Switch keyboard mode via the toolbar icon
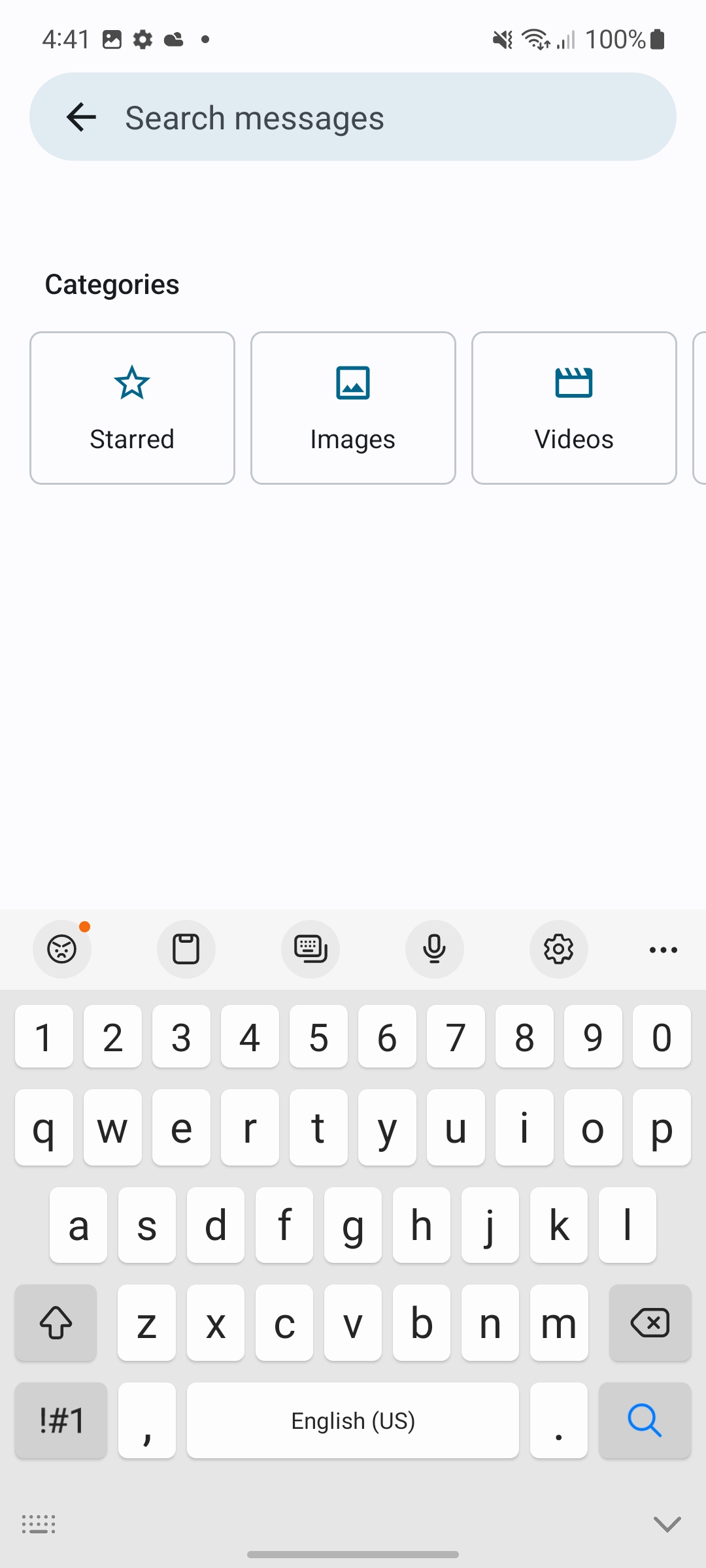Image resolution: width=706 pixels, height=1568 pixels. tap(311, 949)
